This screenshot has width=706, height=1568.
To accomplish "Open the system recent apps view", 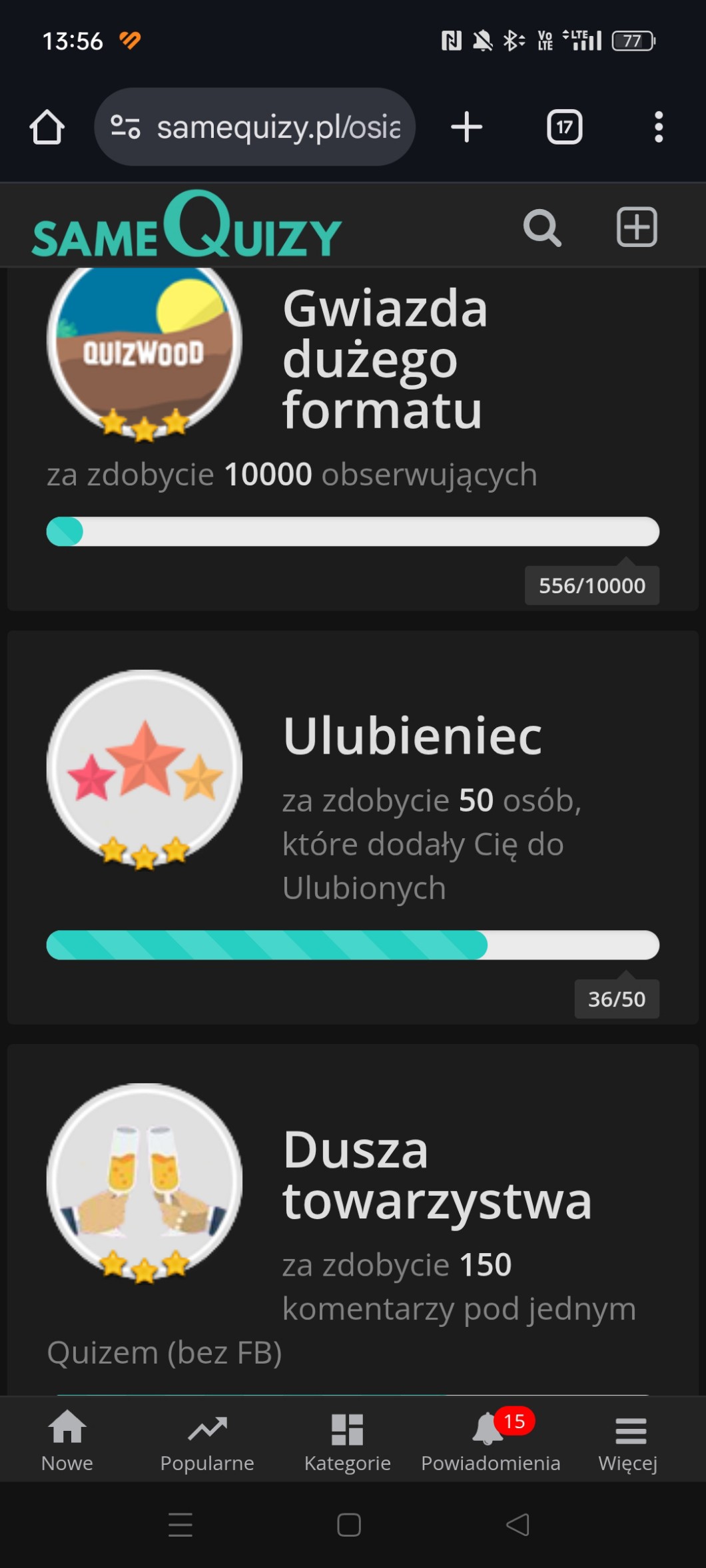I will pyautogui.click(x=180, y=1524).
